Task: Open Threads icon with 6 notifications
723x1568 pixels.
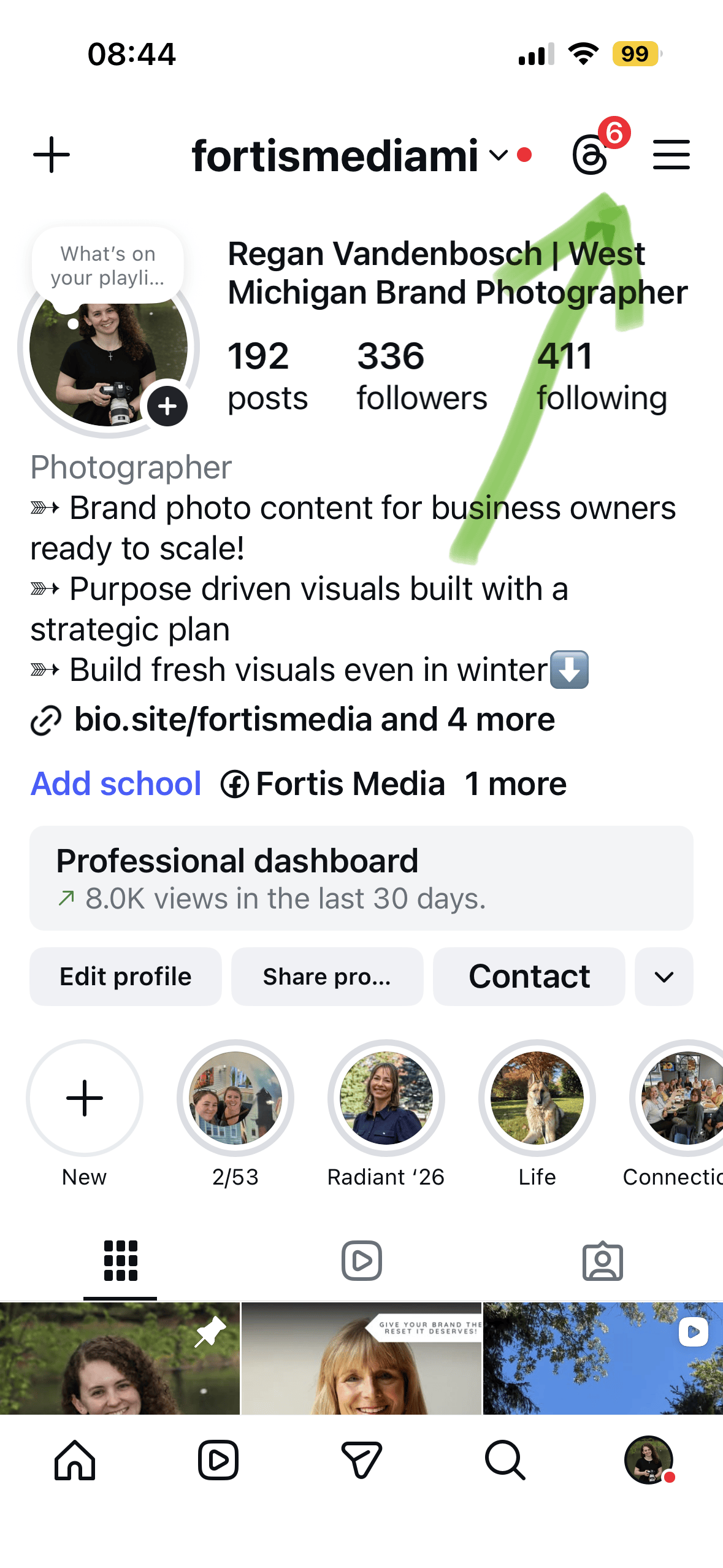Action: click(x=591, y=155)
